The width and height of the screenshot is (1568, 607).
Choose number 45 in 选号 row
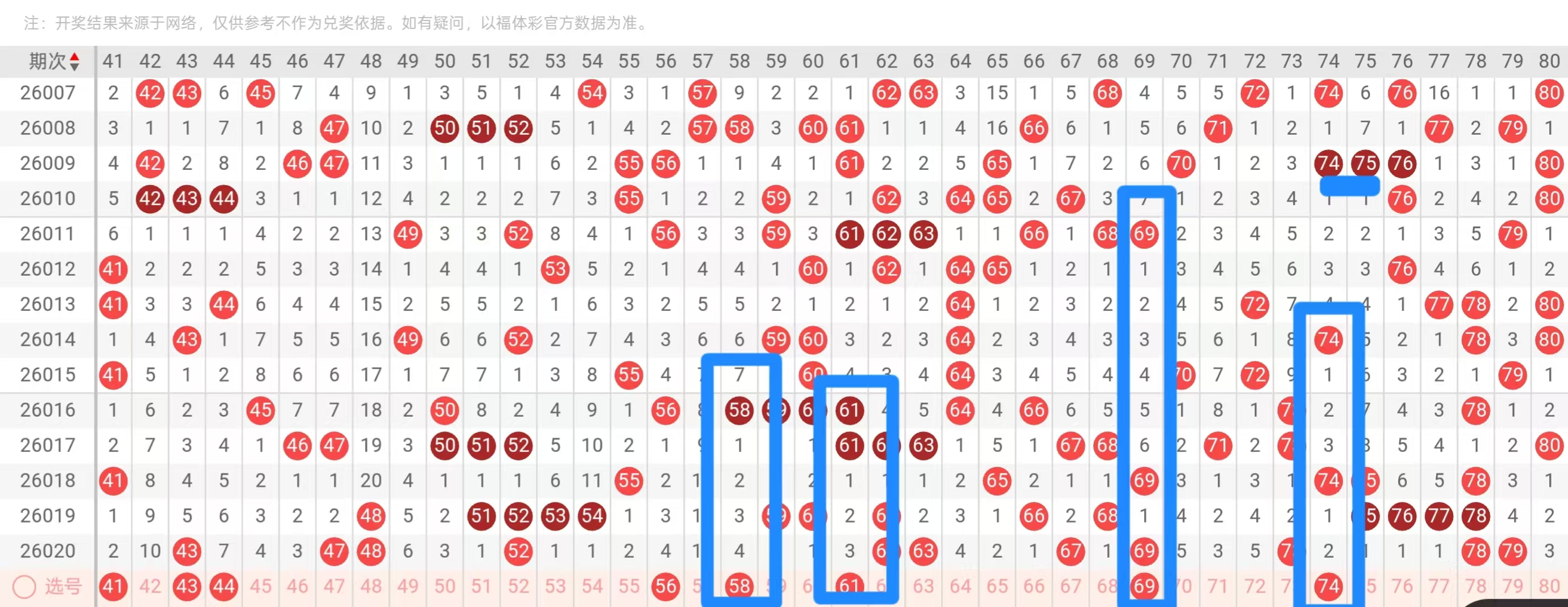point(260,586)
